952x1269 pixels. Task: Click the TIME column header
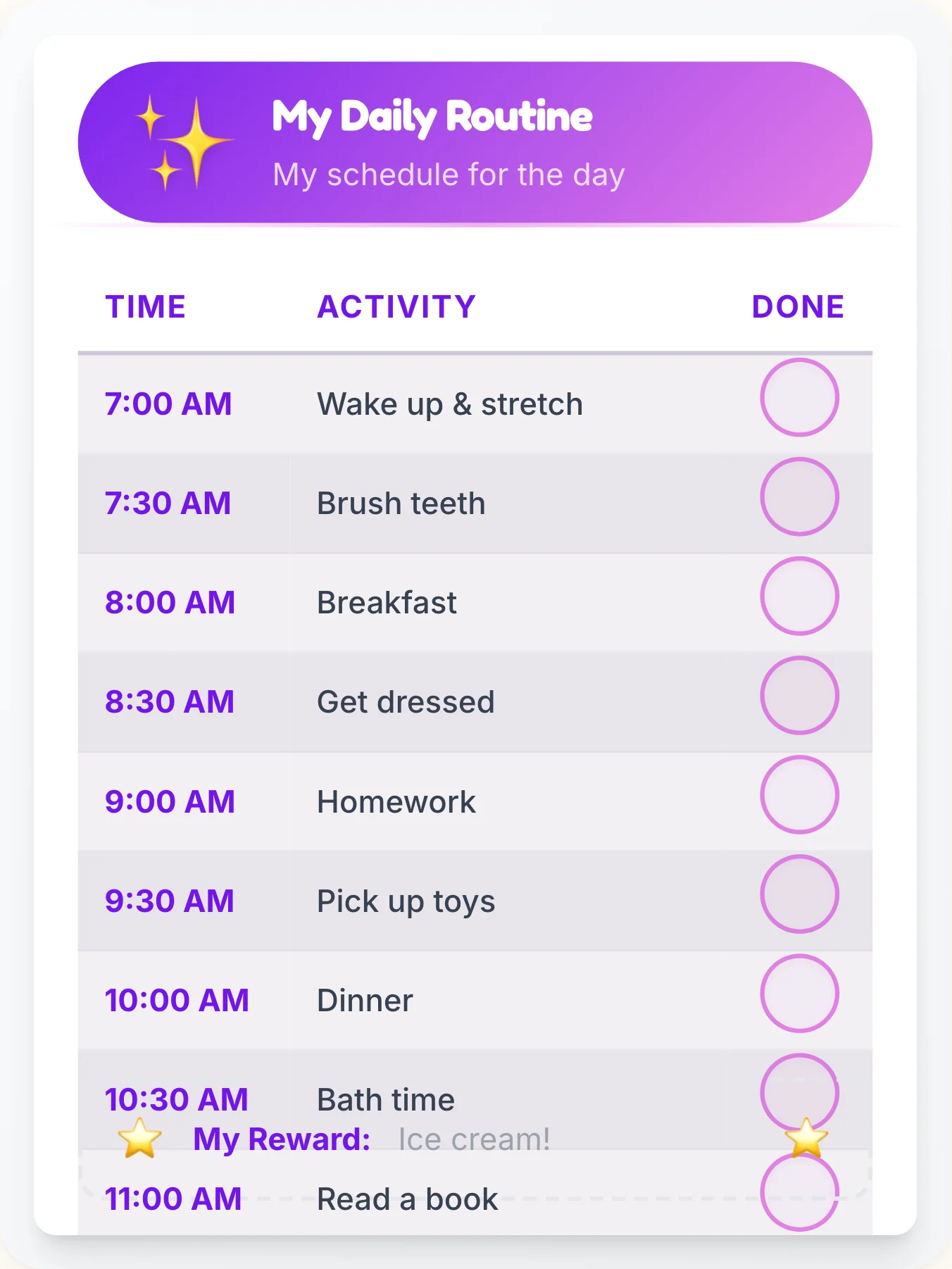tap(145, 306)
